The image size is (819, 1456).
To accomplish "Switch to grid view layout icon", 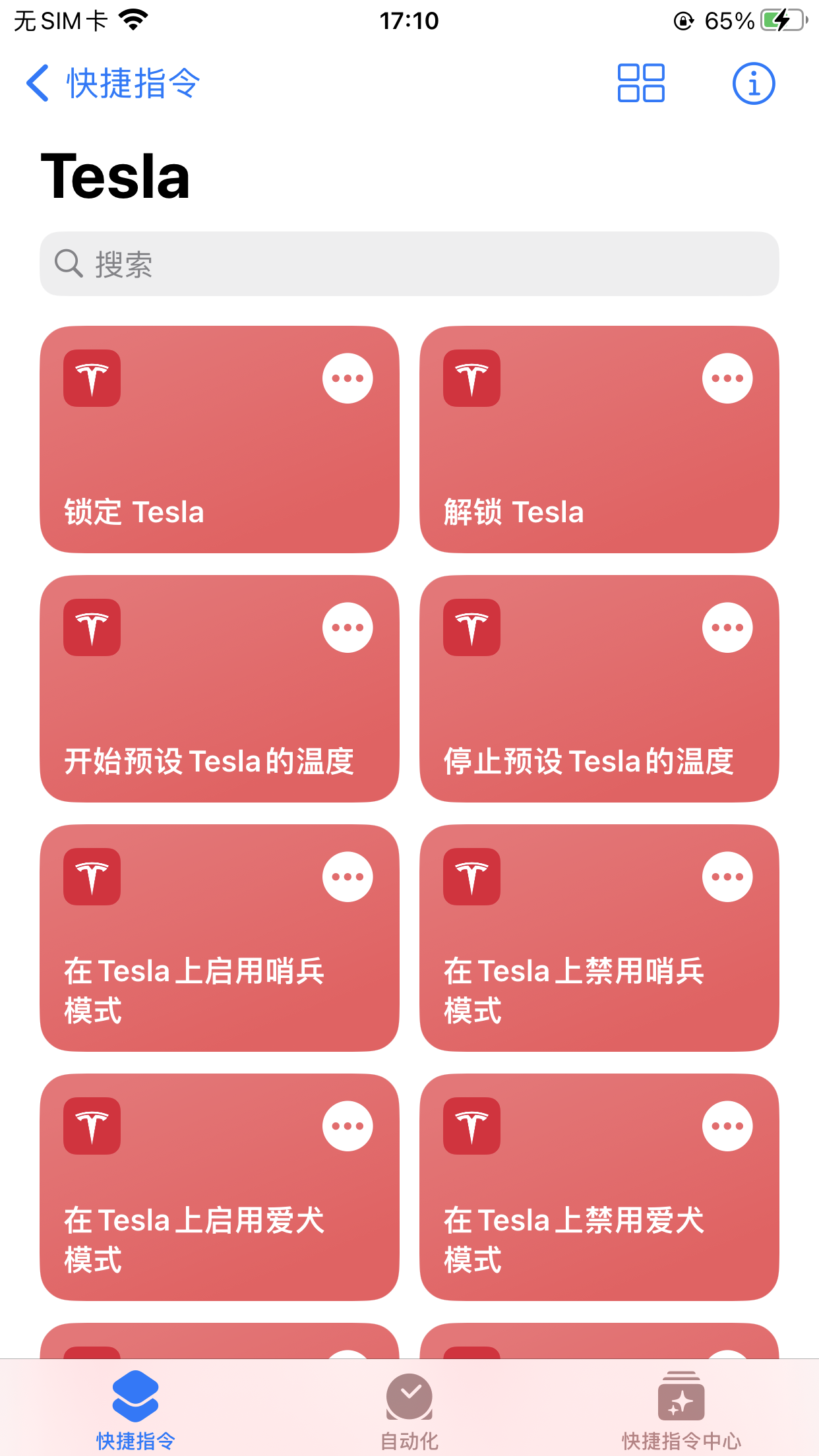I will click(640, 84).
